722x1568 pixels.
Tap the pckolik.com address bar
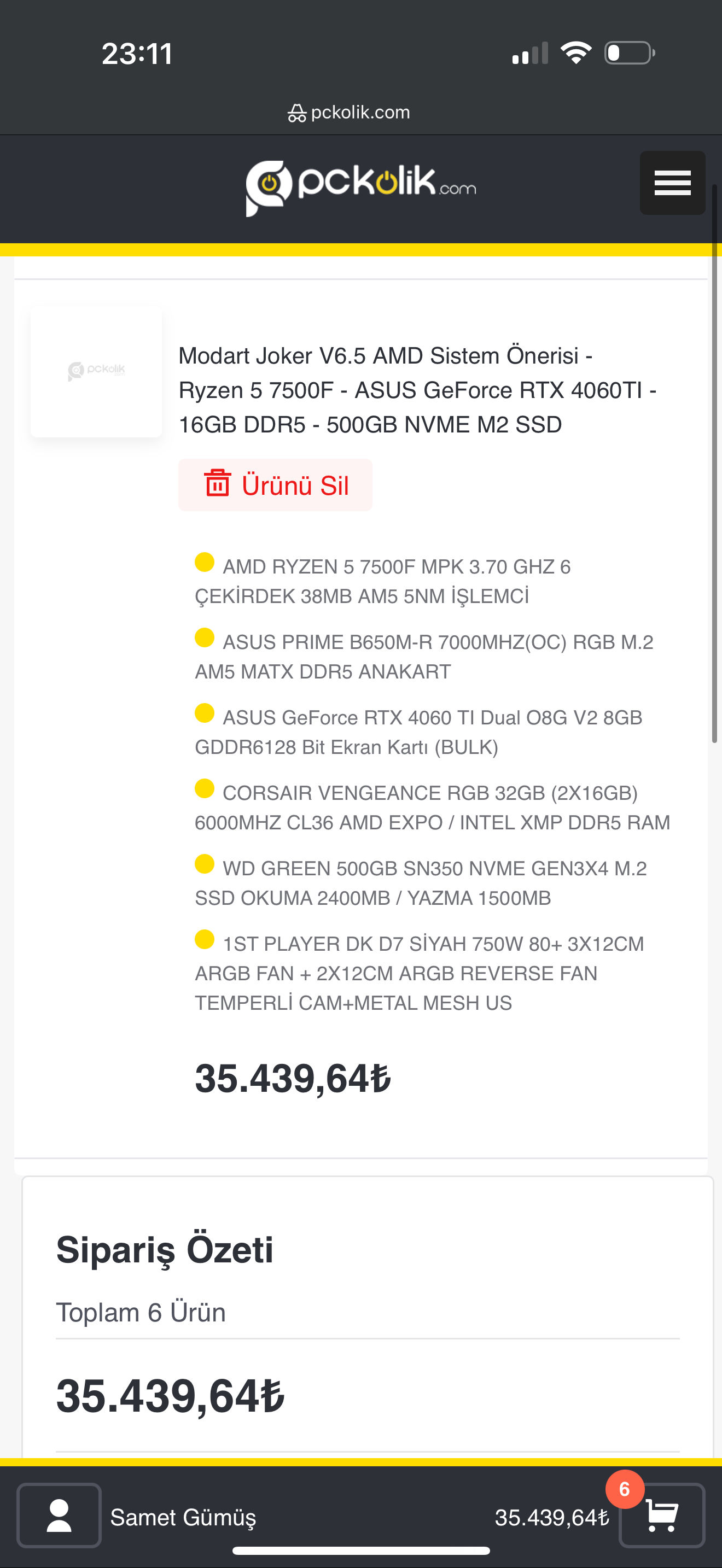tap(350, 113)
